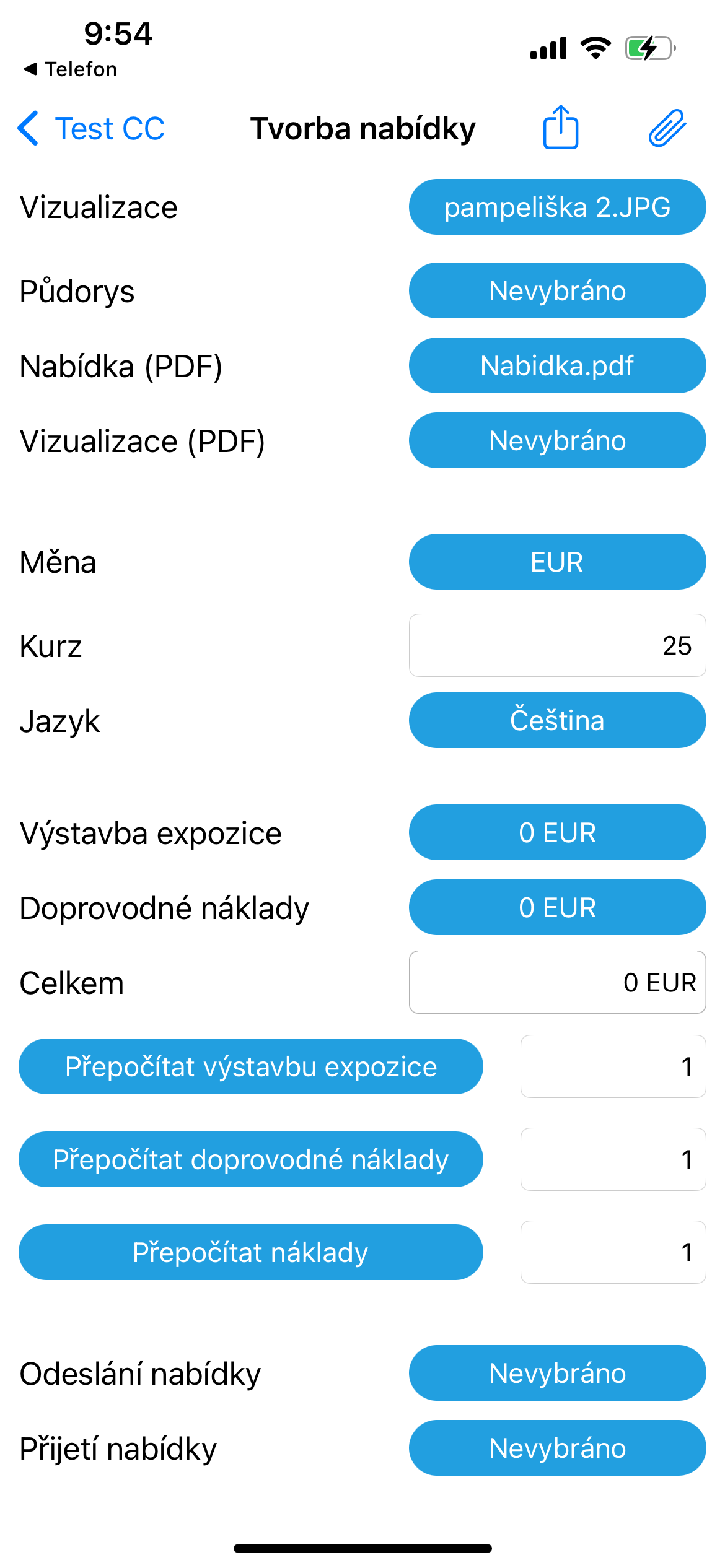Open the paperclip attachments icon

667,128
